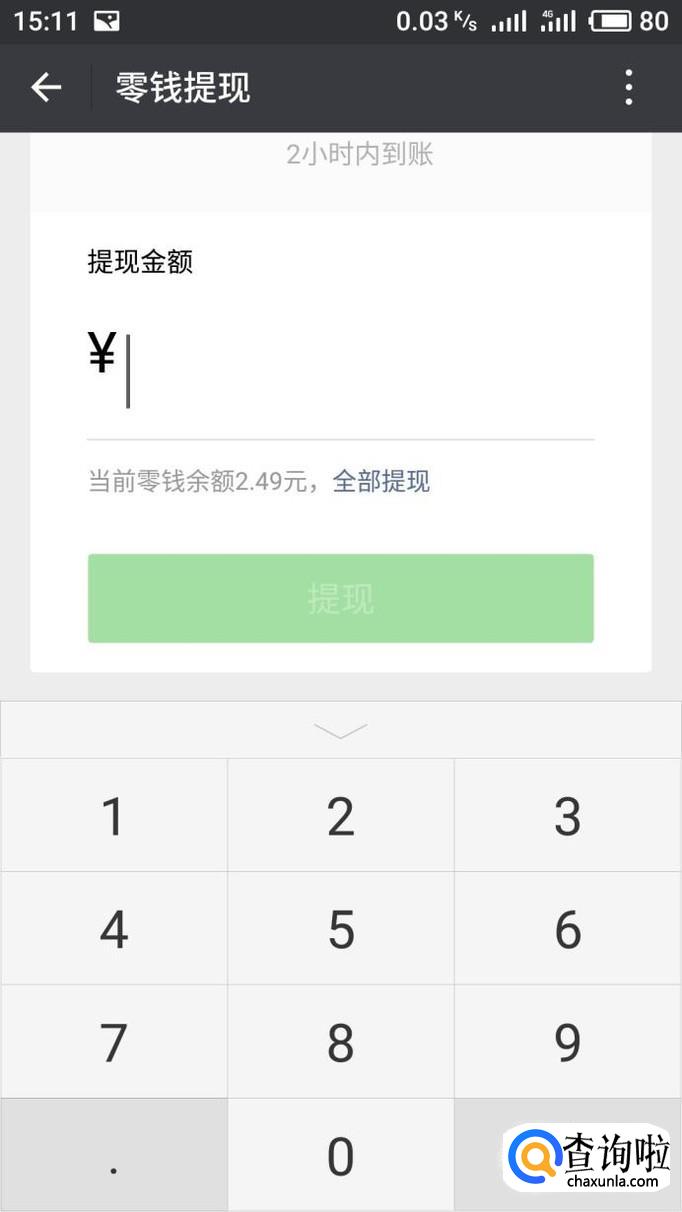Tap the 全部提现 link

coord(381,482)
